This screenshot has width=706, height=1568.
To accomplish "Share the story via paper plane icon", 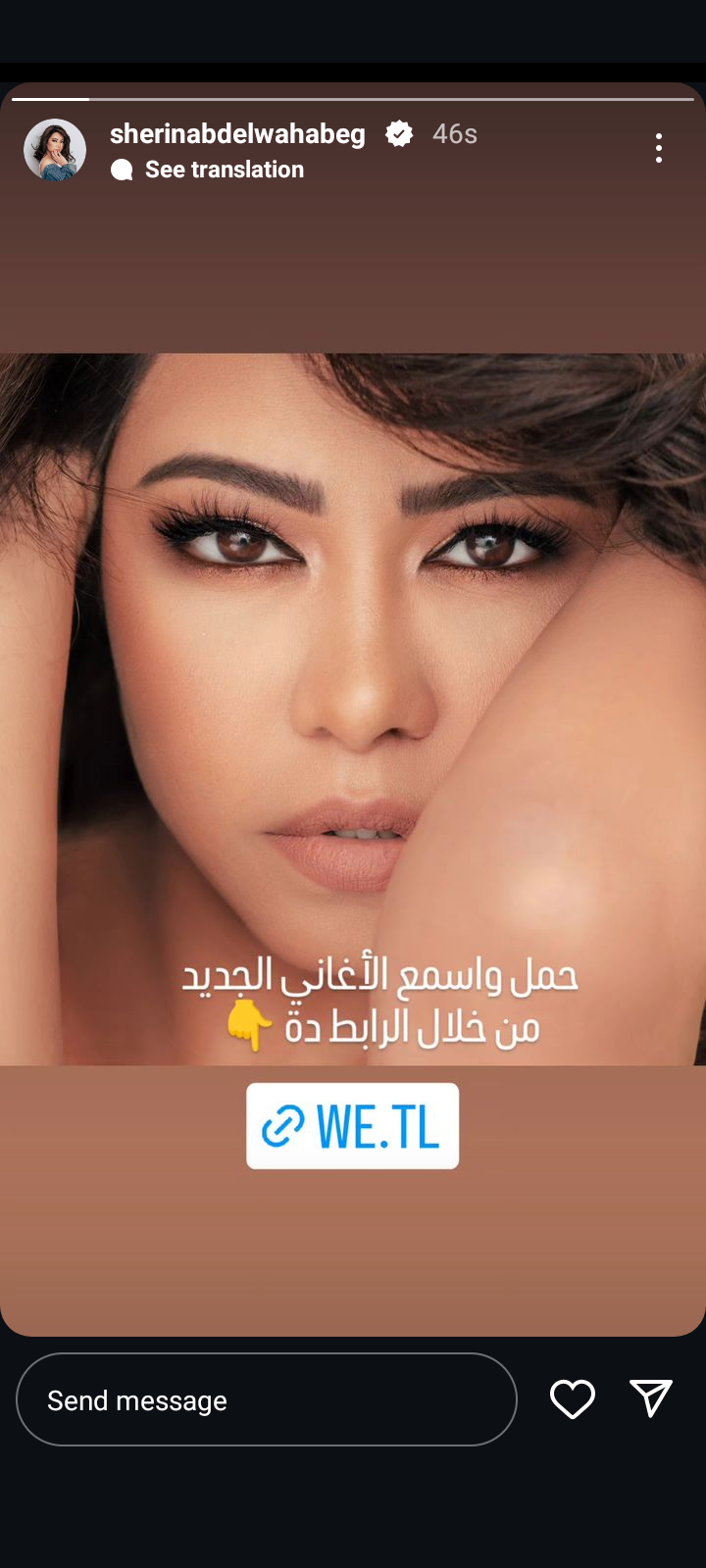I will pos(651,1398).
